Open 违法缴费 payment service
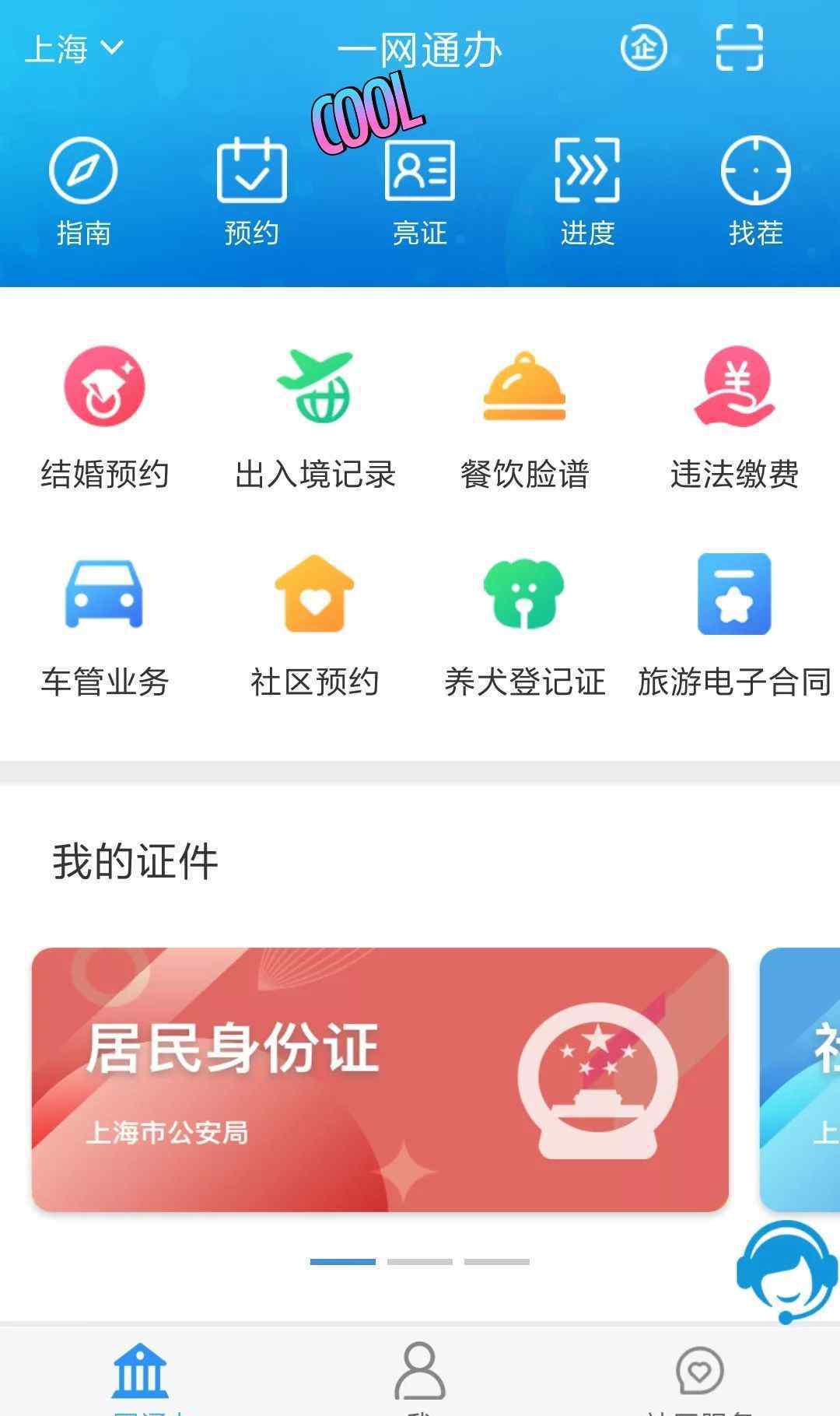The height and width of the screenshot is (1416, 840). [x=734, y=419]
